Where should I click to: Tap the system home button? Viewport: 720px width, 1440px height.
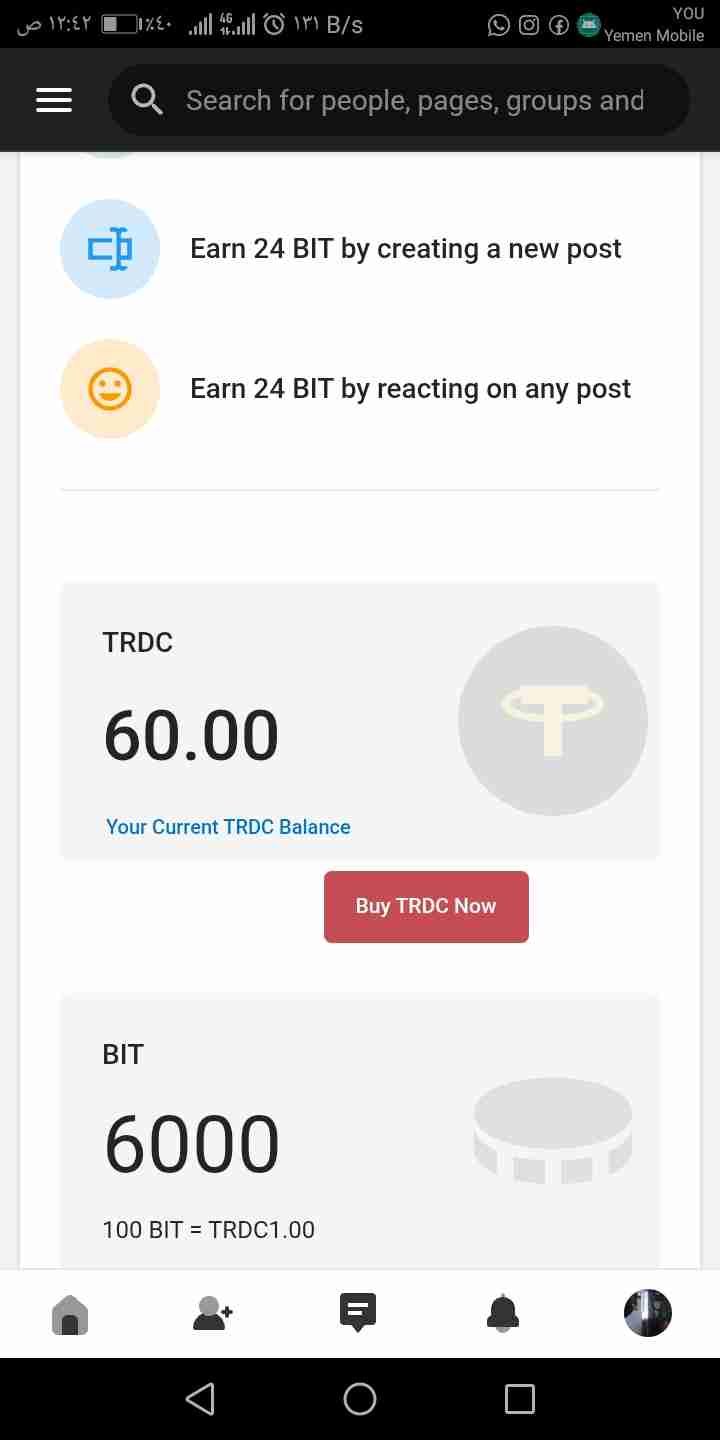tap(360, 1399)
